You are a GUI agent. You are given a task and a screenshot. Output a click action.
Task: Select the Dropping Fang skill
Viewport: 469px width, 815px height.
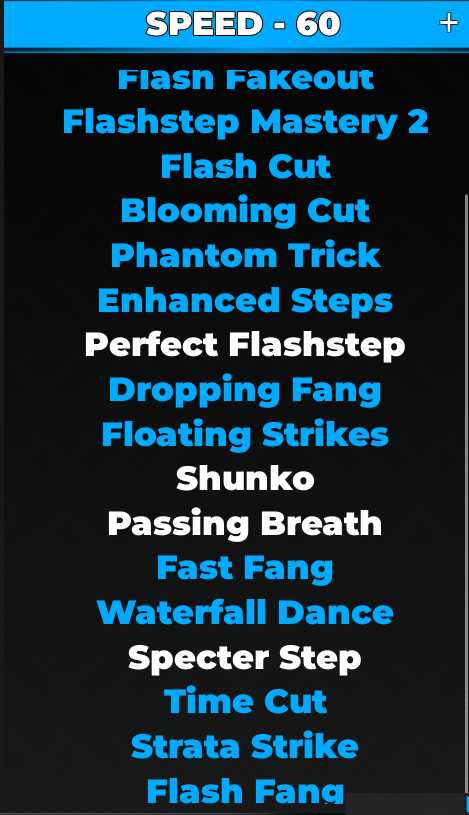(245, 391)
